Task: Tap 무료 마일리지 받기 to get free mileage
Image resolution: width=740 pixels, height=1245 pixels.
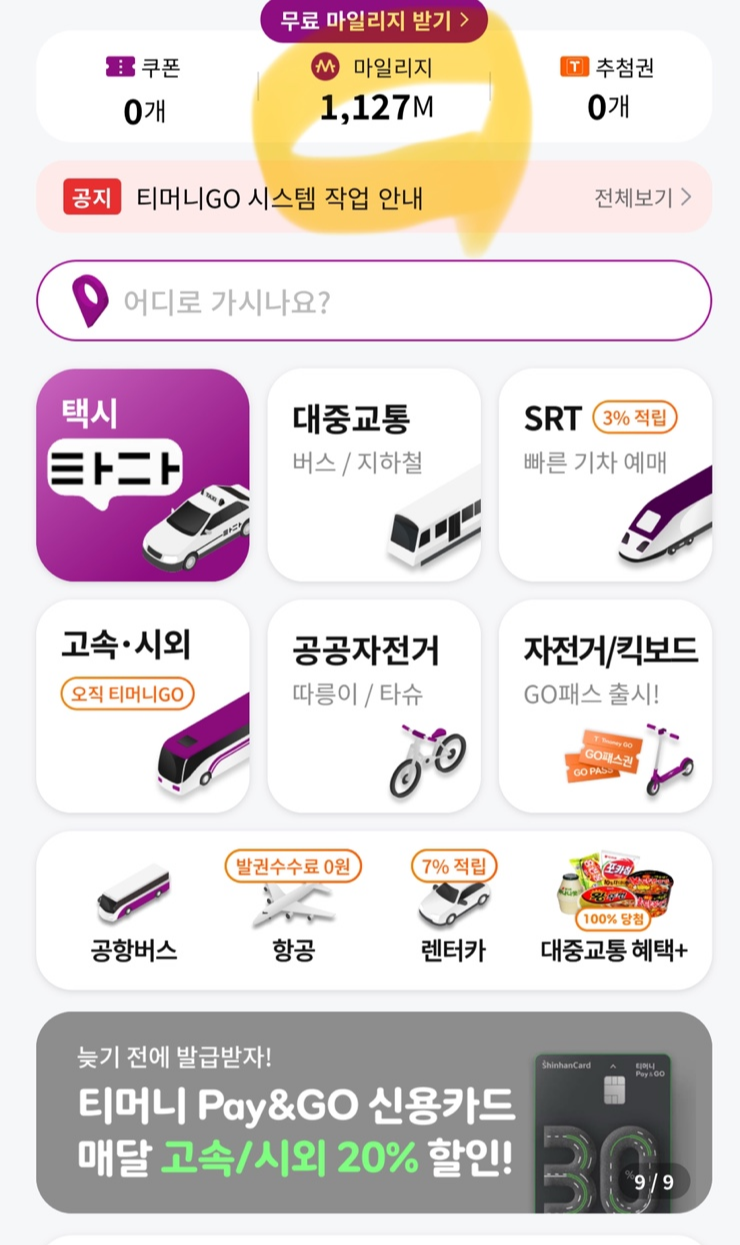Action: coord(370,20)
